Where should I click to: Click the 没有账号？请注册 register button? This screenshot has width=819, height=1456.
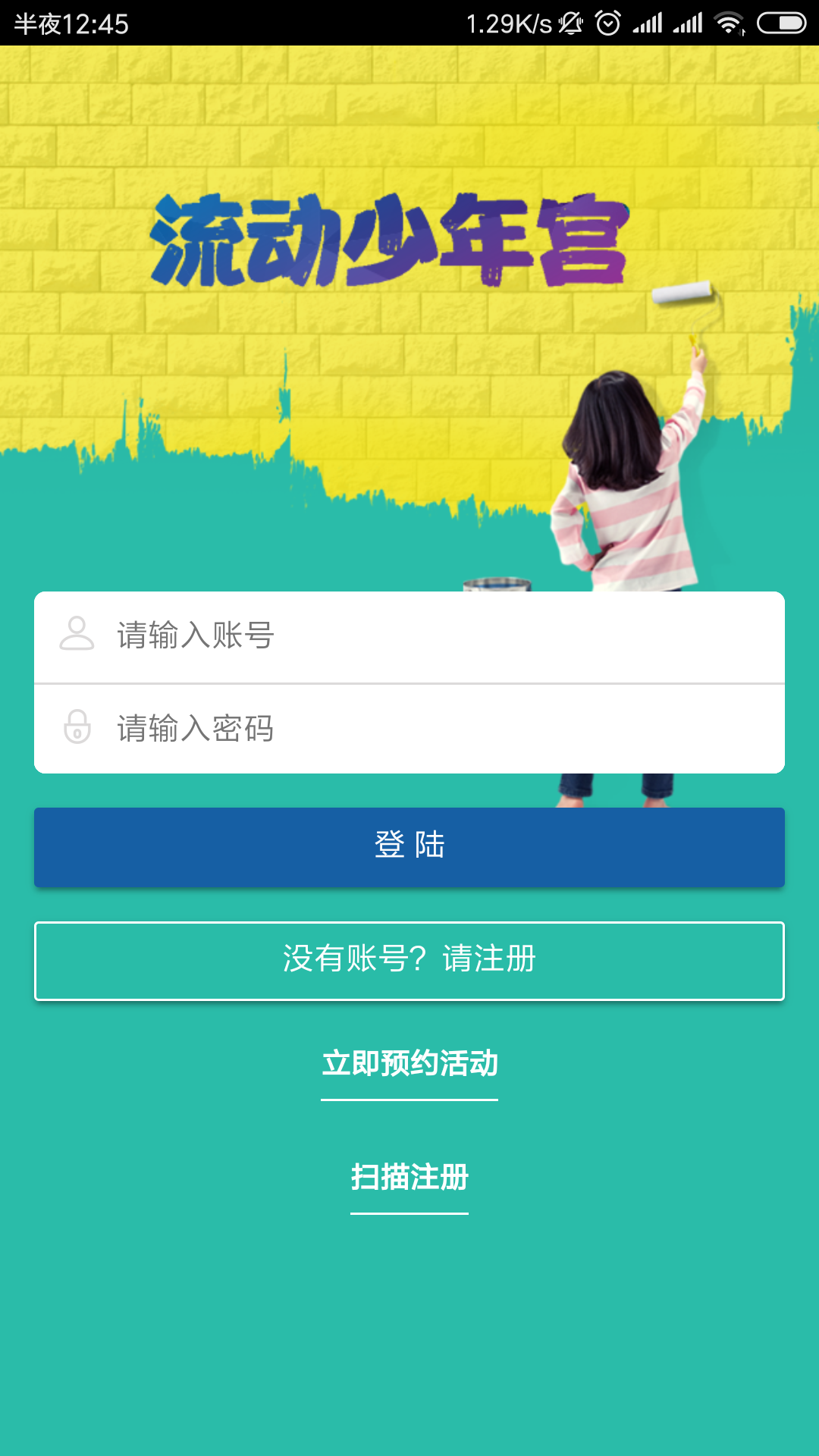409,959
